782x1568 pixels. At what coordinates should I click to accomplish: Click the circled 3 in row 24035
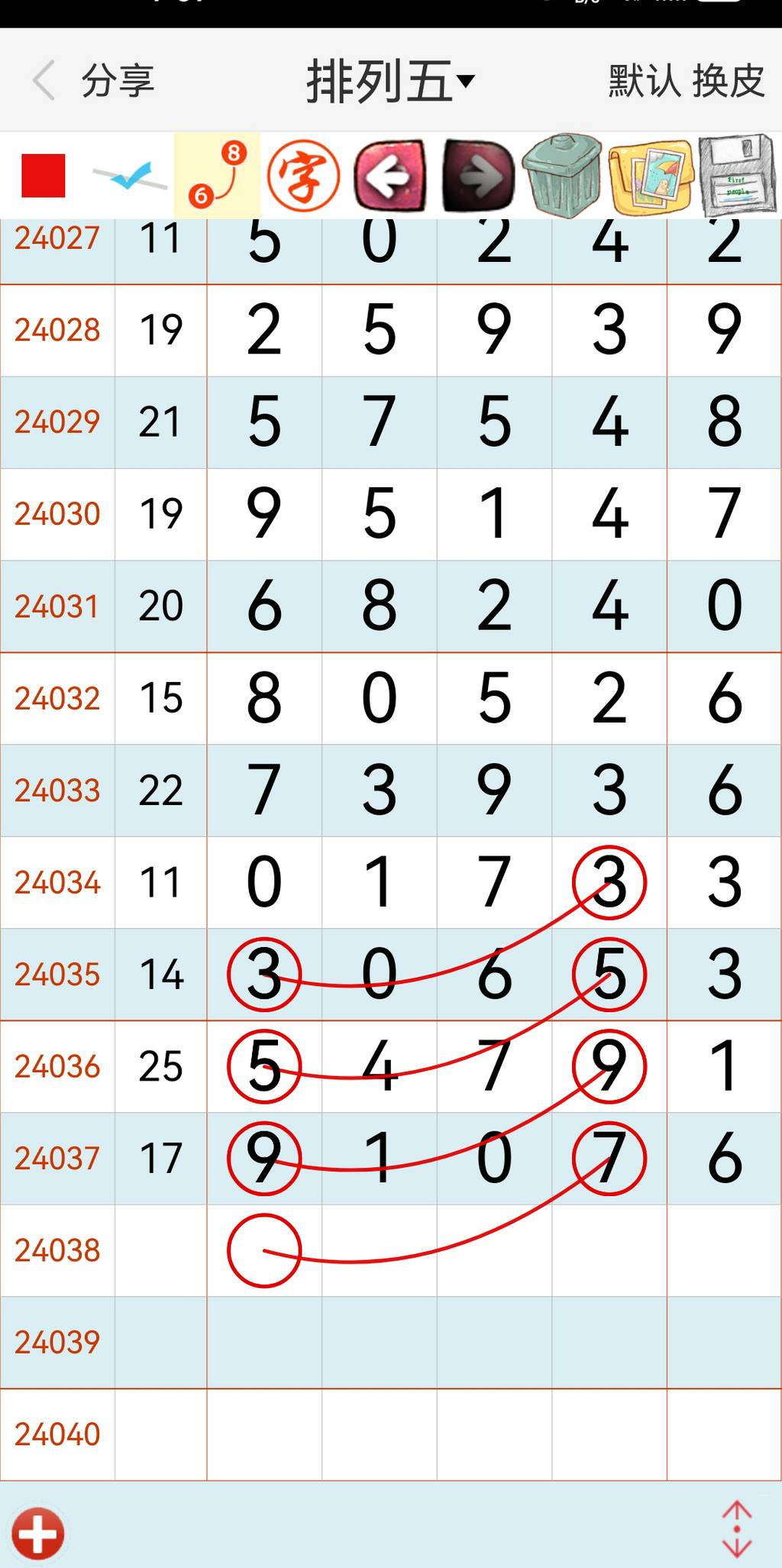pyautogui.click(x=263, y=975)
